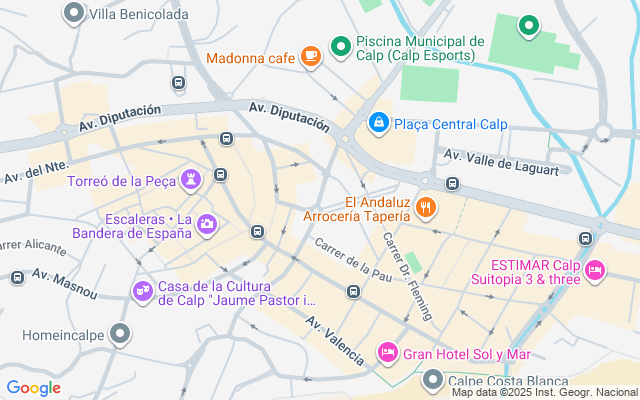This screenshot has width=640, height=400.
Task: Select the Madonna cafe marker
Action: (311, 57)
